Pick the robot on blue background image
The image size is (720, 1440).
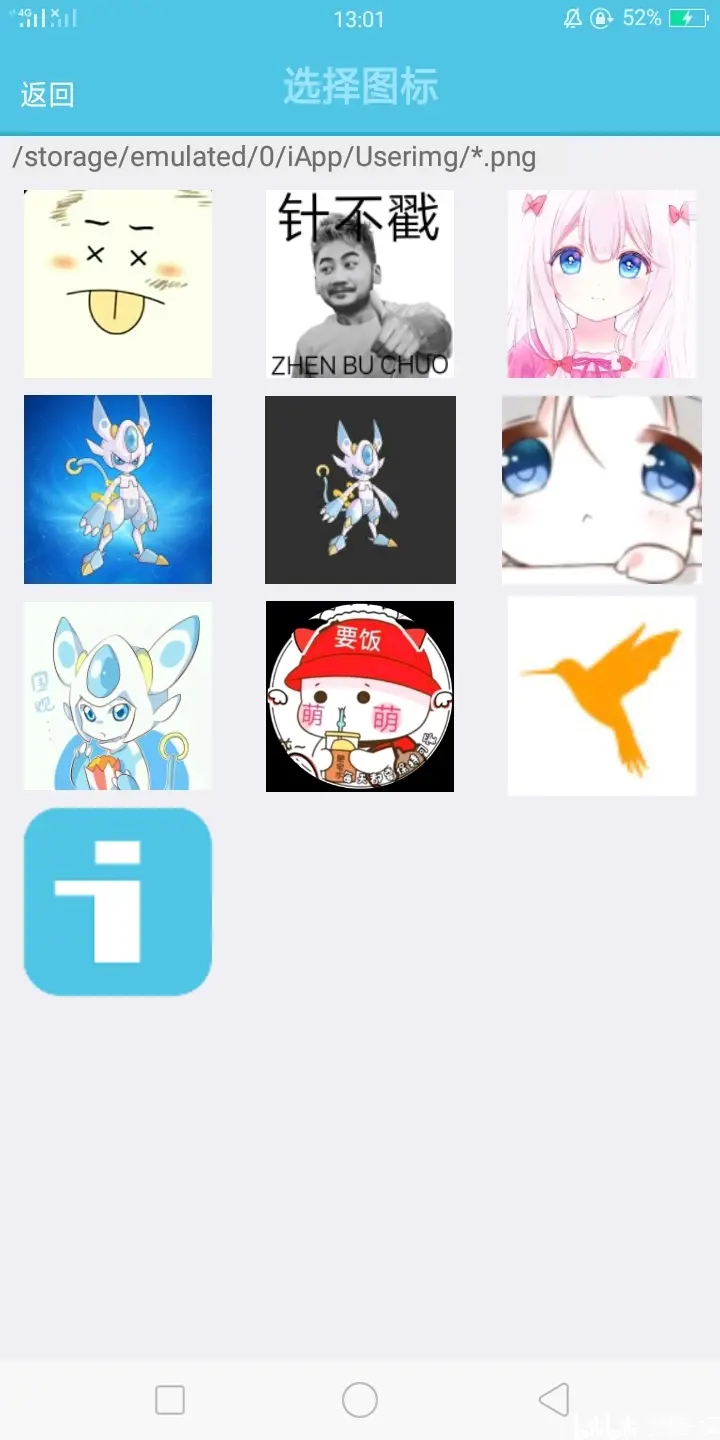[117, 489]
